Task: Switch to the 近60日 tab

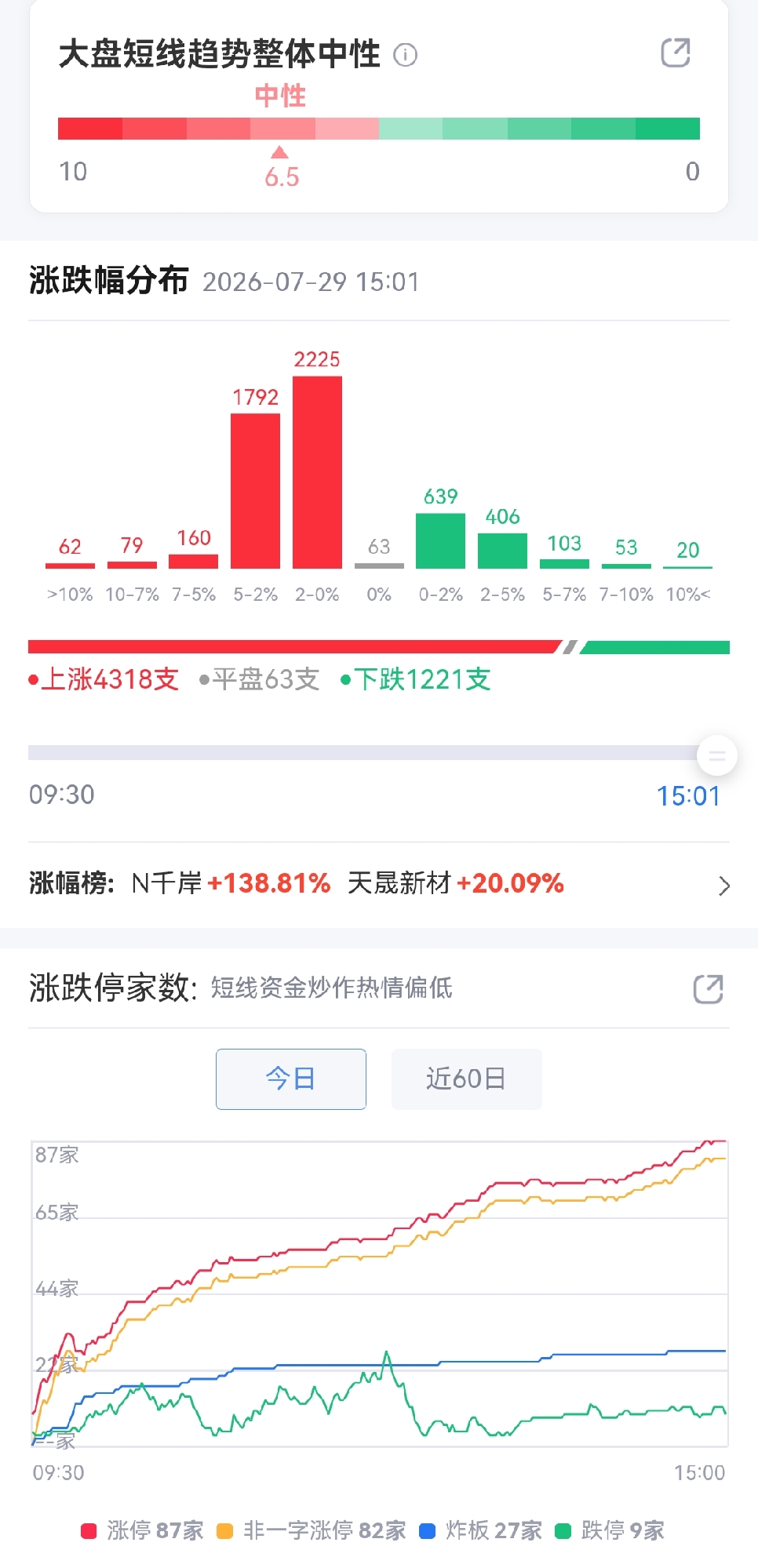Action: (x=466, y=1079)
